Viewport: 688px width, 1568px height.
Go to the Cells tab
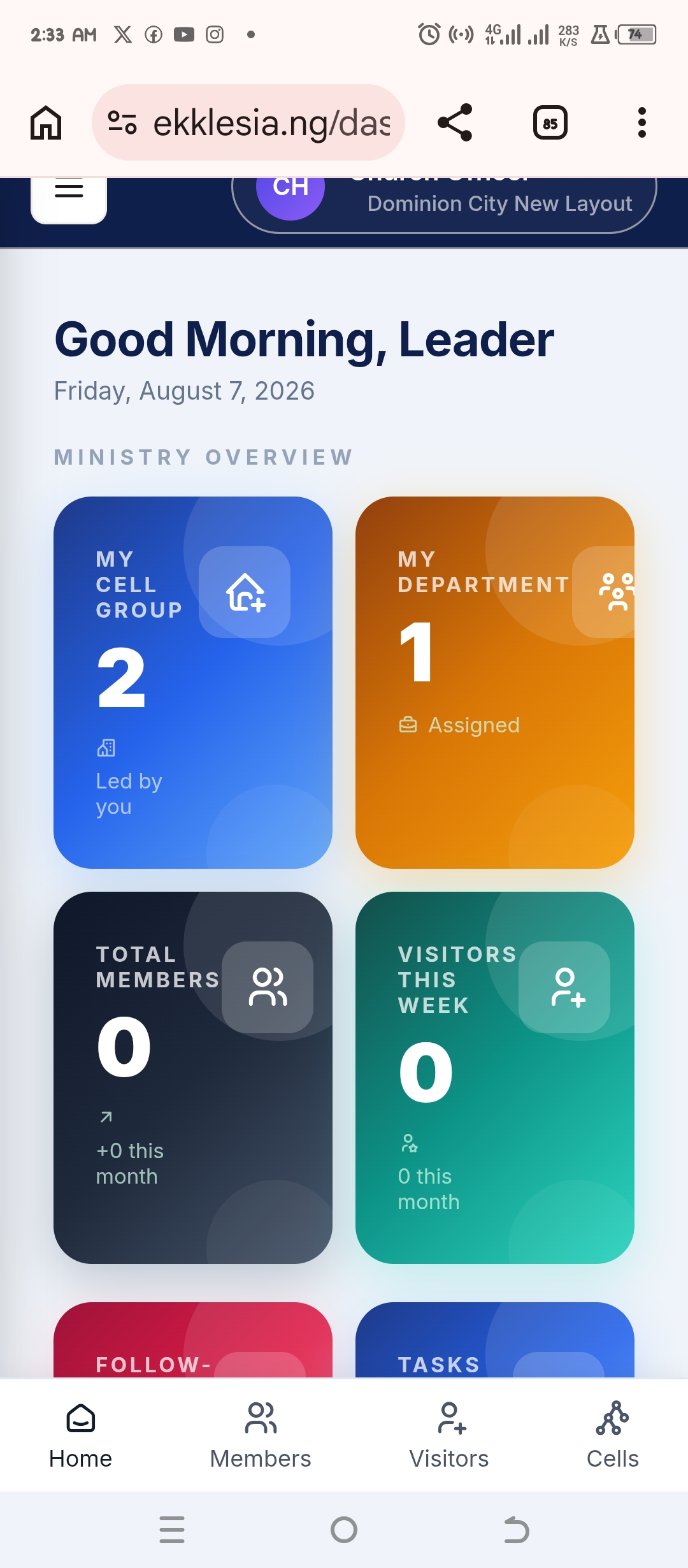(612, 1435)
